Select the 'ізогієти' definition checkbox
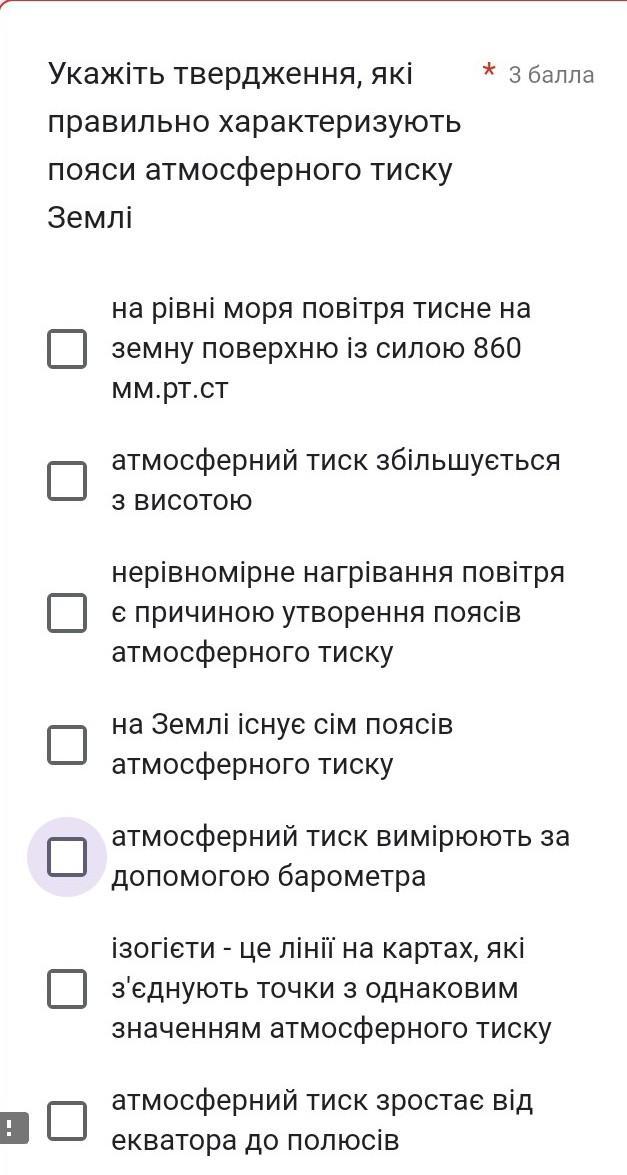This screenshot has height=1175, width=627. coord(67,988)
